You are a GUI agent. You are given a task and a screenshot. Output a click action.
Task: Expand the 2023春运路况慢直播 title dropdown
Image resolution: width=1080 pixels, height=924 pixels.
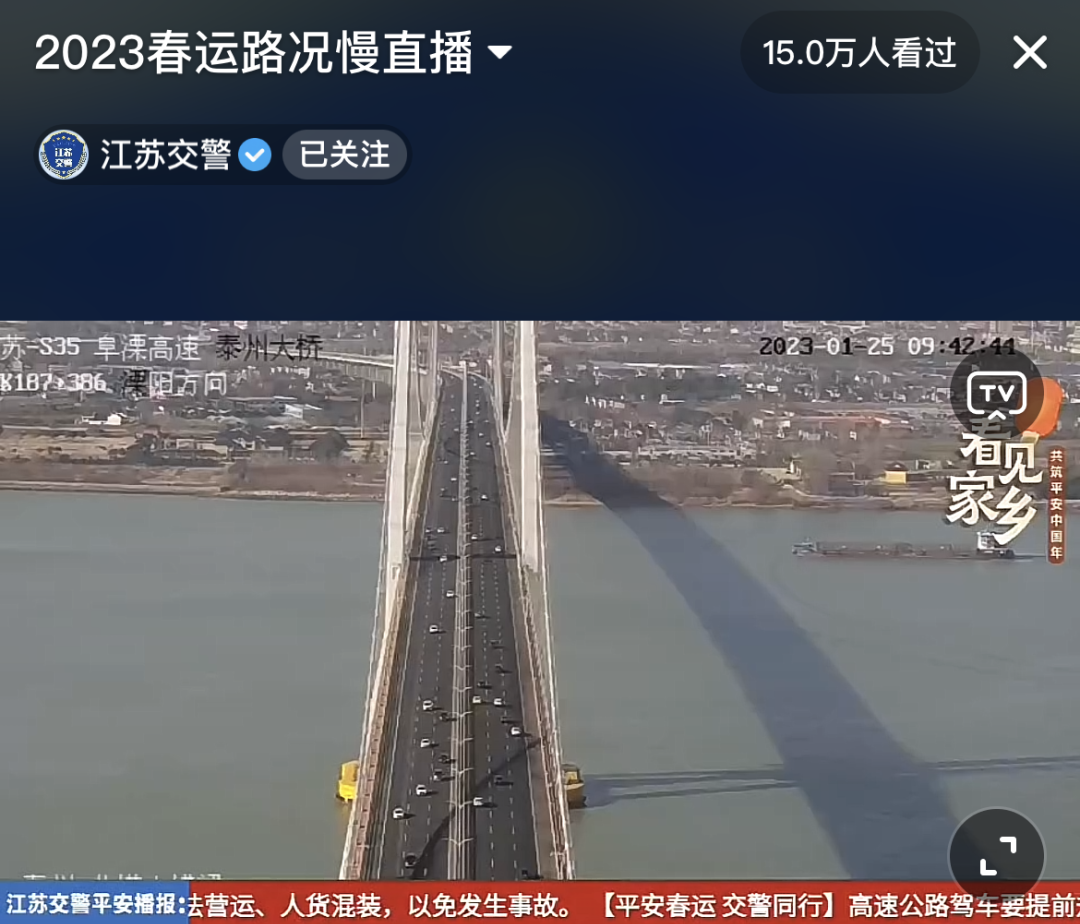pyautogui.click(x=500, y=52)
